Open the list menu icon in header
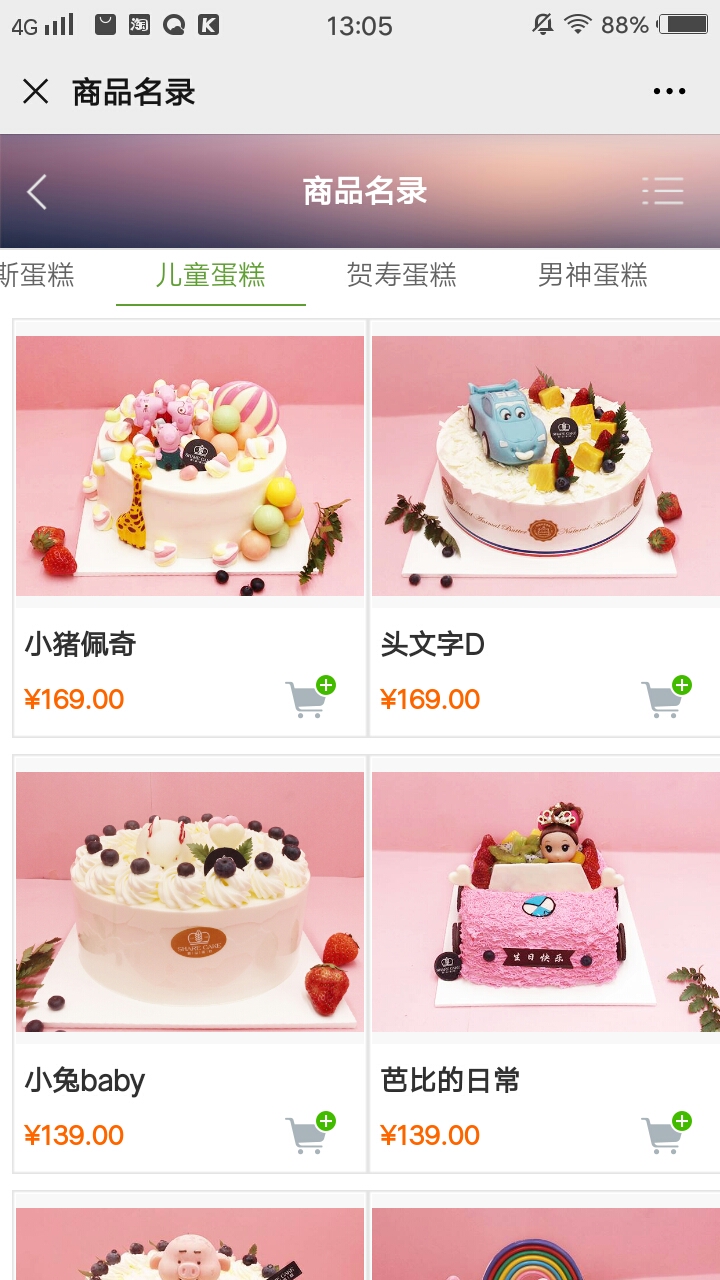Viewport: 720px width, 1280px height. click(662, 191)
